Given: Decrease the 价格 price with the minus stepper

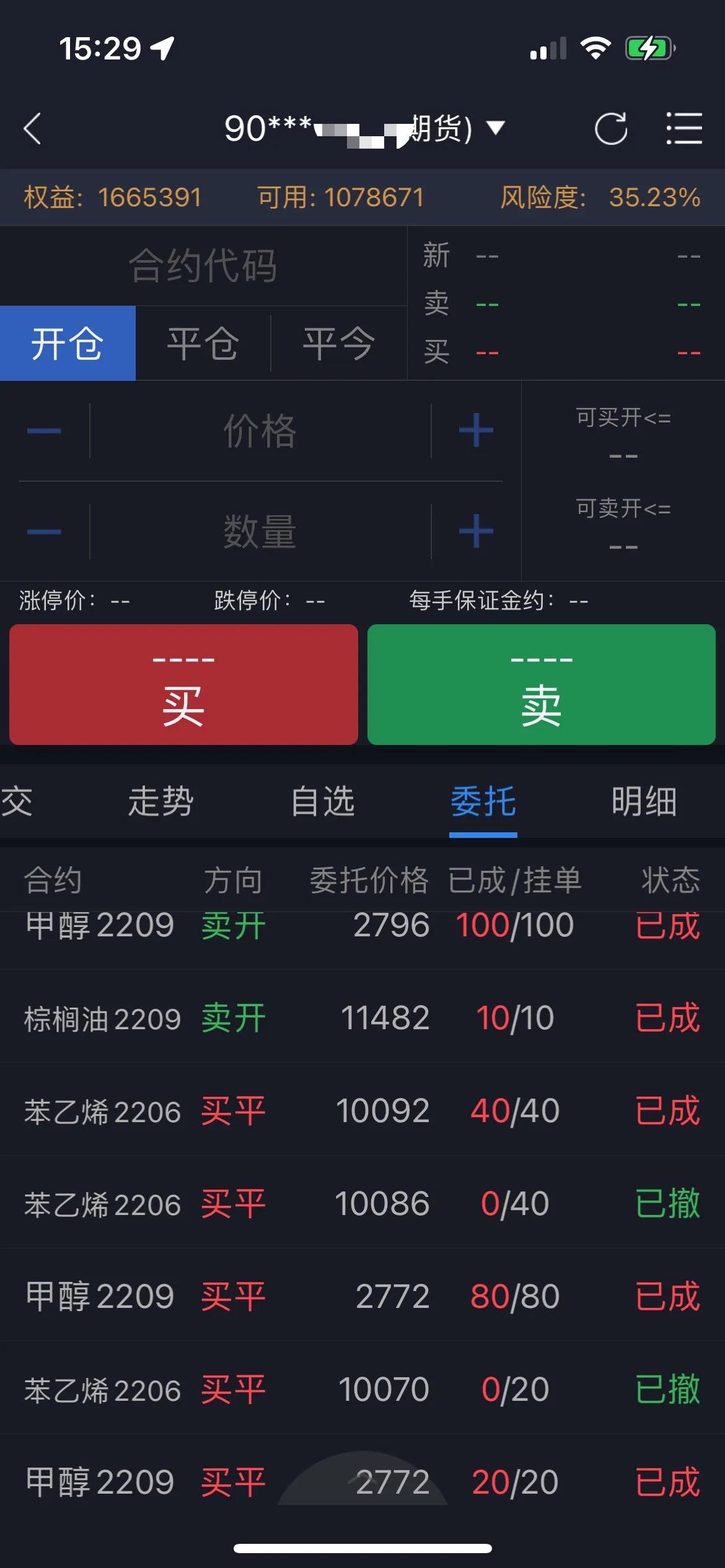Looking at the screenshot, I should (x=43, y=432).
